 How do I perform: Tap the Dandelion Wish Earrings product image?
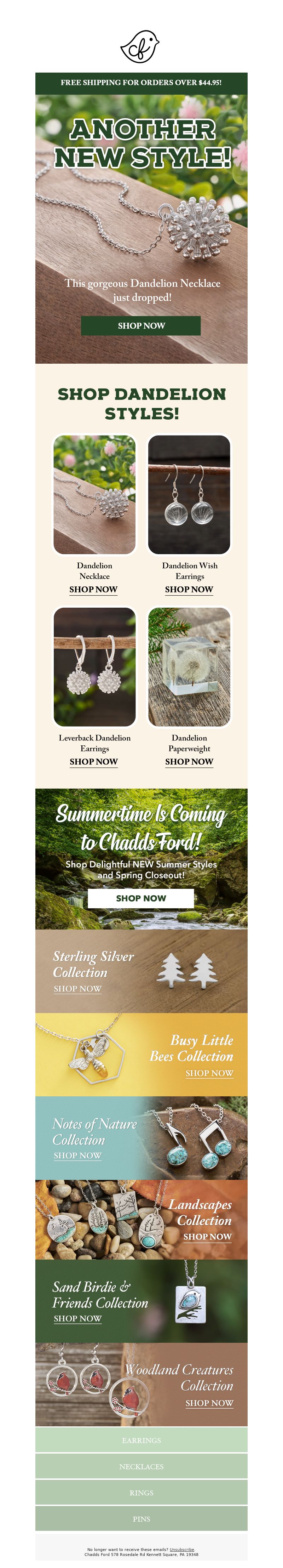point(189,494)
